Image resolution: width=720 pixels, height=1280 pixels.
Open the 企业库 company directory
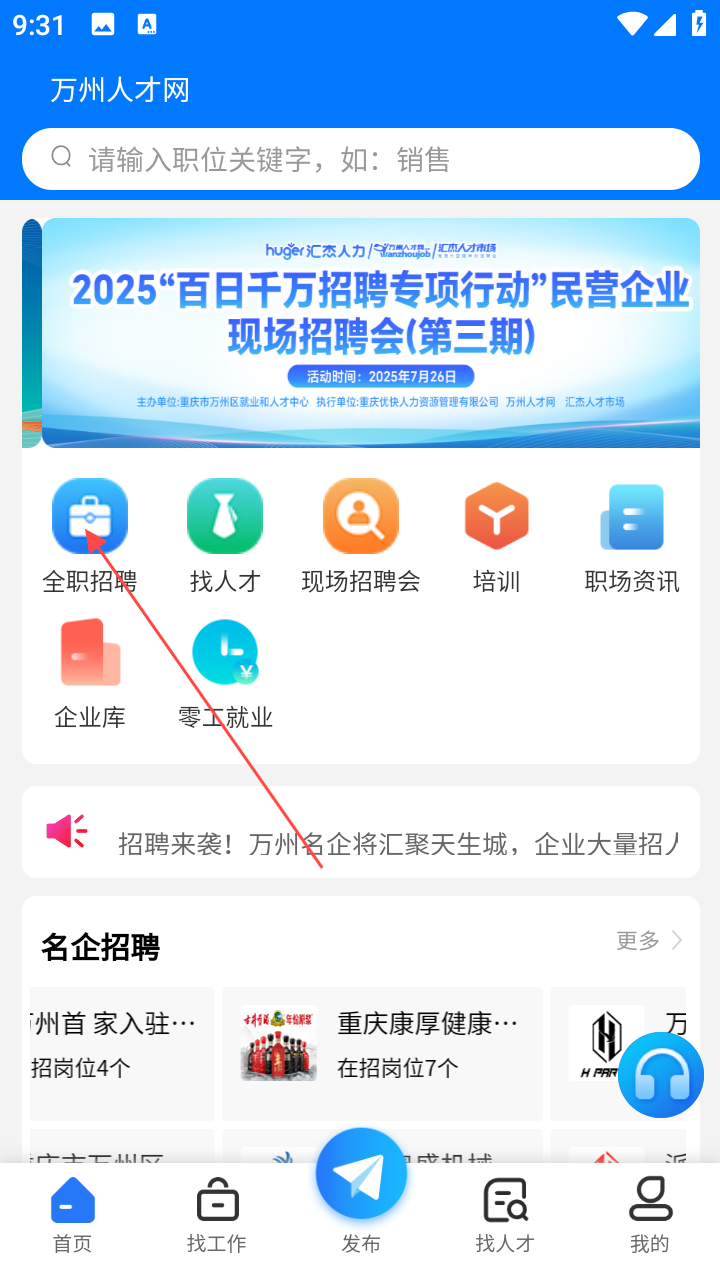click(x=90, y=674)
